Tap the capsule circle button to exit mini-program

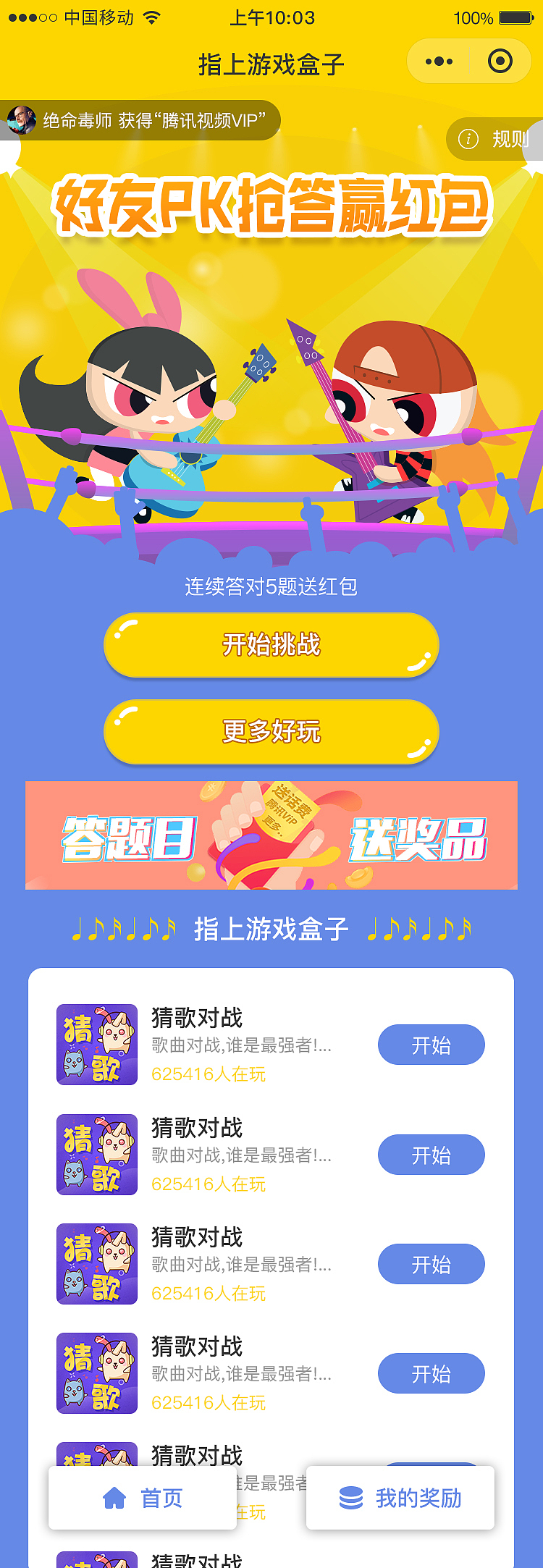(500, 61)
